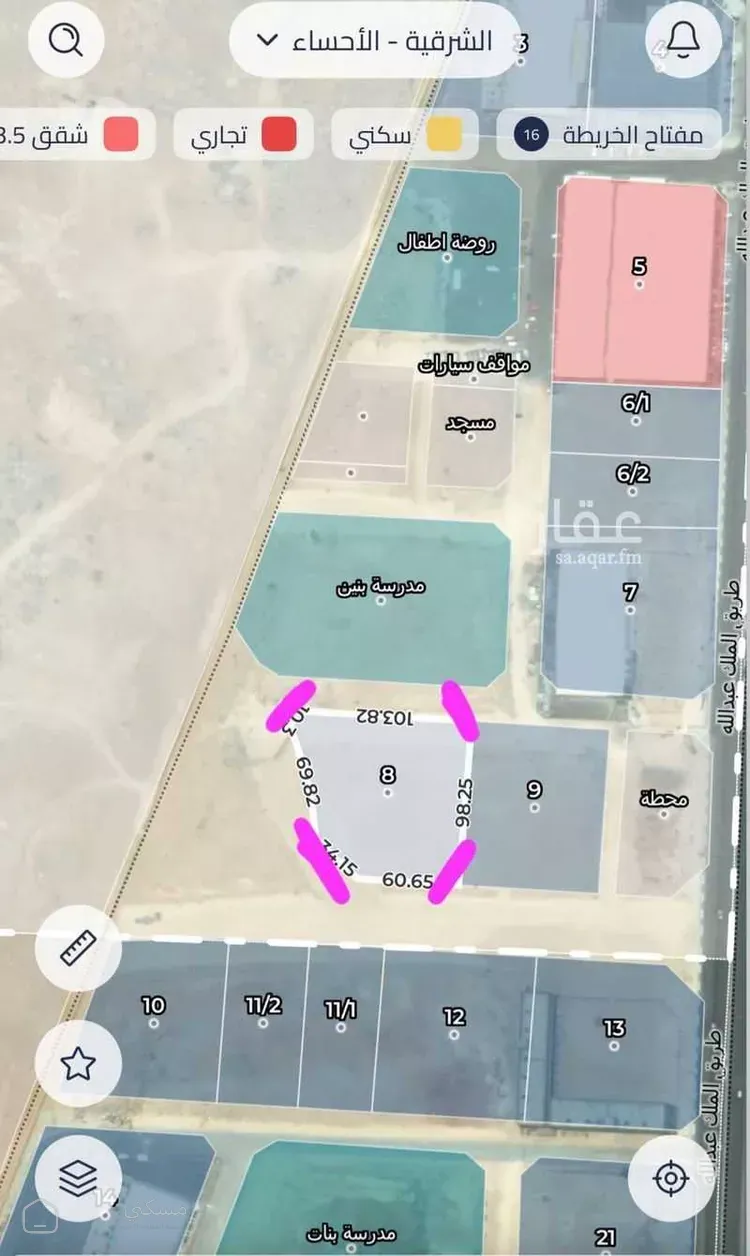750x1256 pixels.
Task: Tap the star favorites button
Action: click(78, 1064)
